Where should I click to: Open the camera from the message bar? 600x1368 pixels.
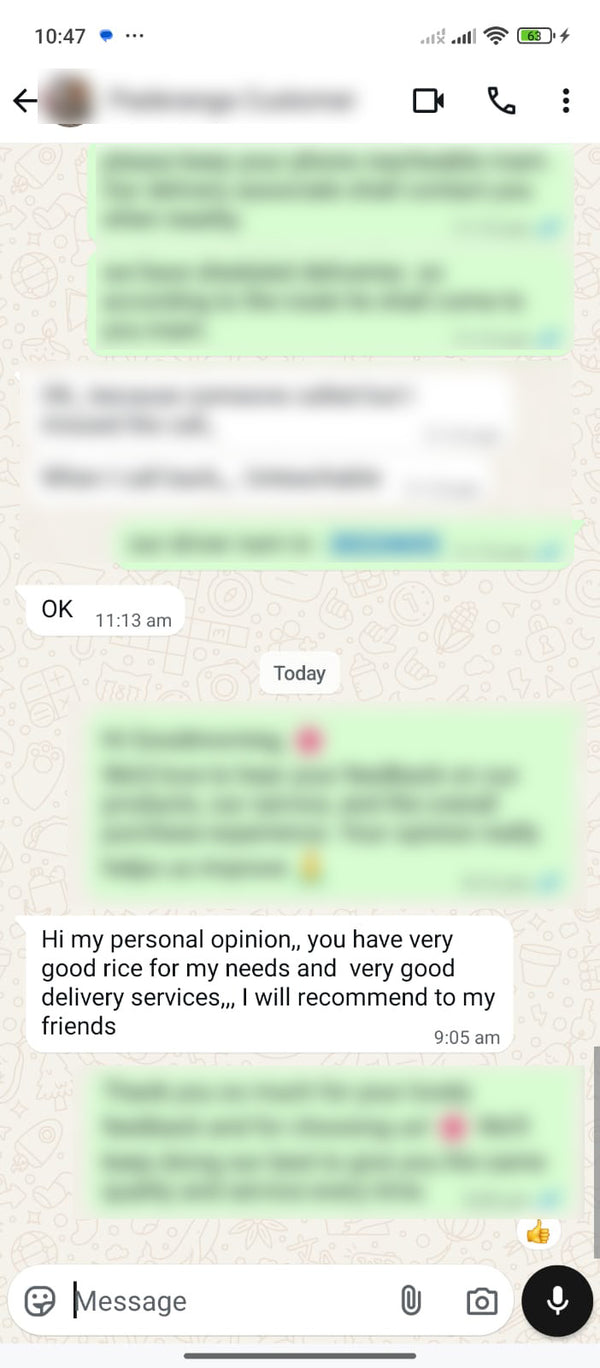(x=481, y=1301)
